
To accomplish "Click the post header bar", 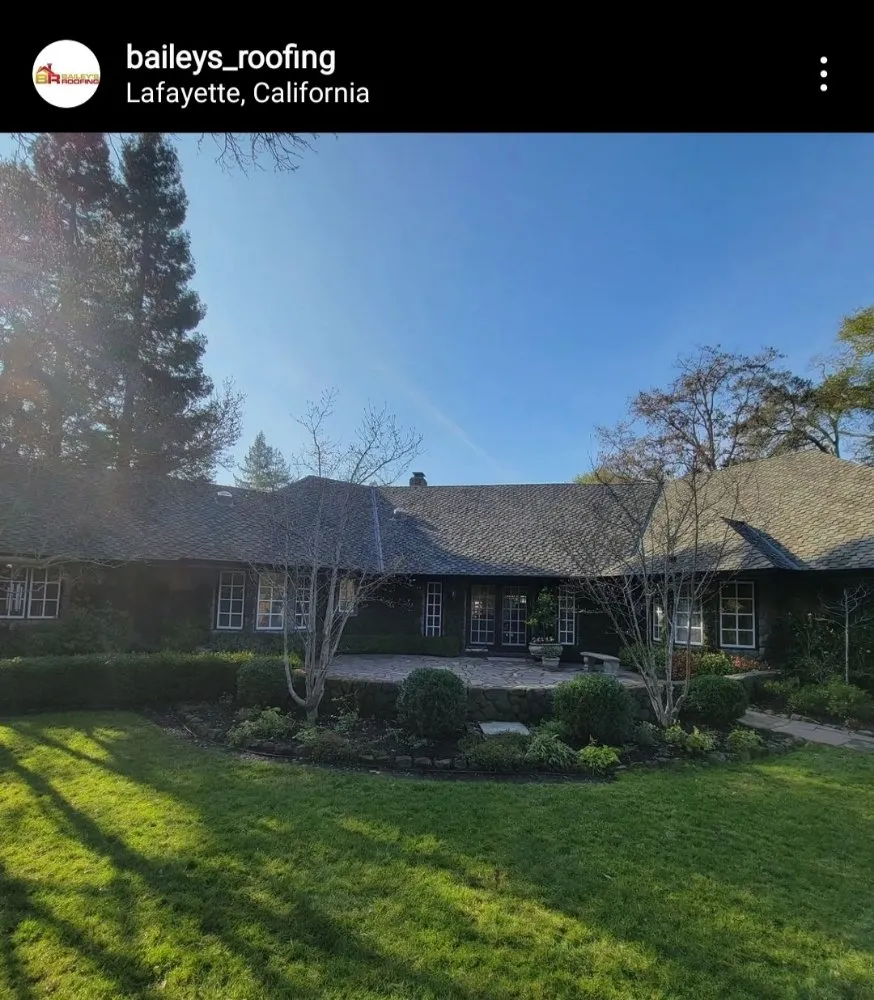I will (437, 71).
